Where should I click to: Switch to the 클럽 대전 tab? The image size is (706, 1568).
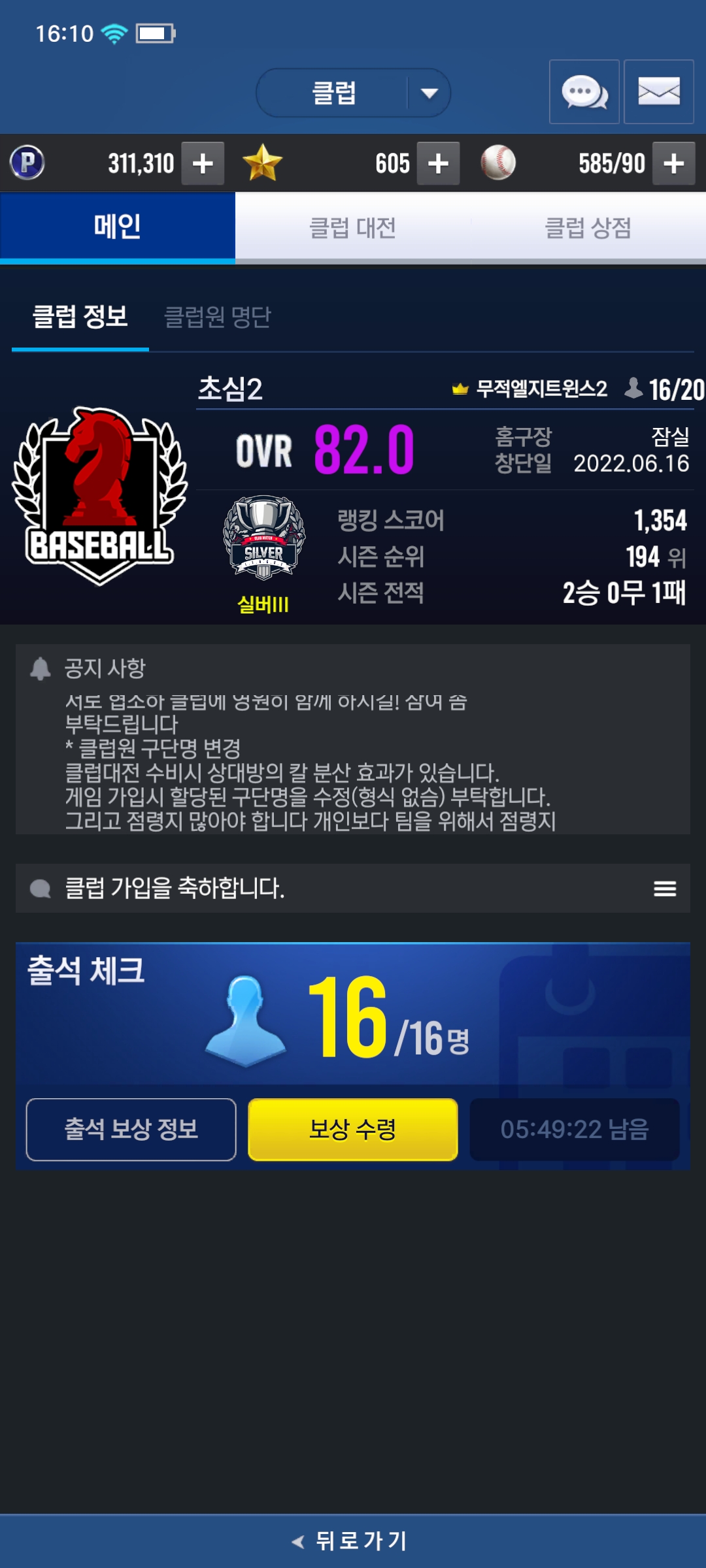[x=353, y=228]
